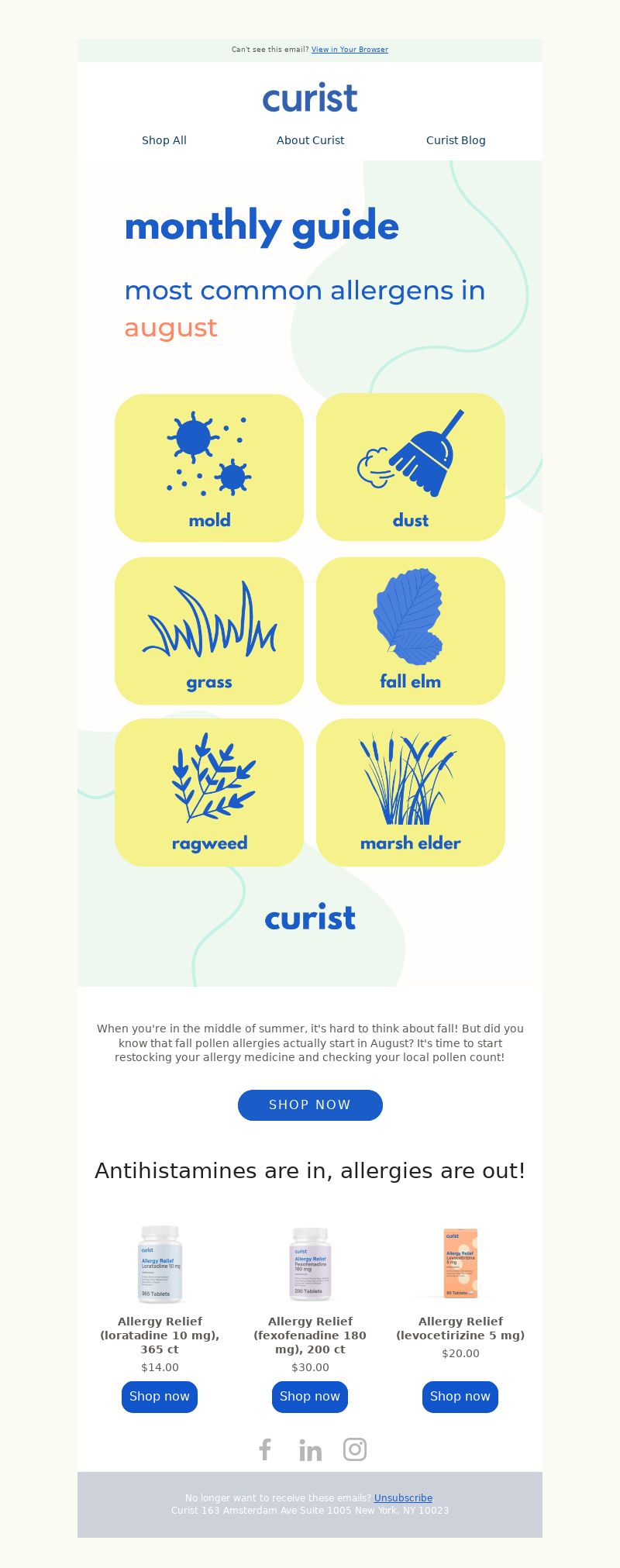Open the loratadine 10 mg product image
Viewport: 620px width, 1568px height.
[x=160, y=1263]
